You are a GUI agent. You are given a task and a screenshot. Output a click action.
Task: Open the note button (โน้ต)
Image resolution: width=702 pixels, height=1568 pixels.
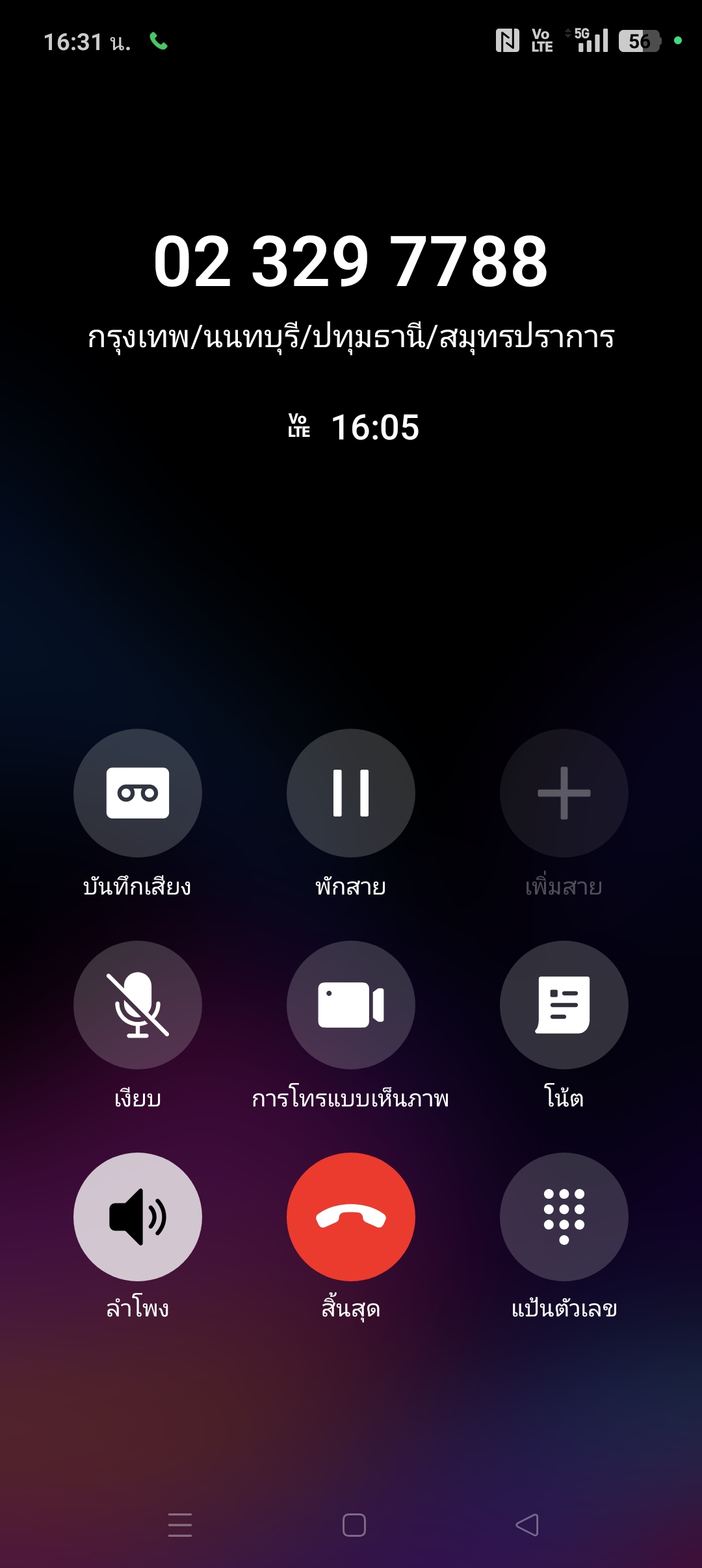tap(564, 1004)
